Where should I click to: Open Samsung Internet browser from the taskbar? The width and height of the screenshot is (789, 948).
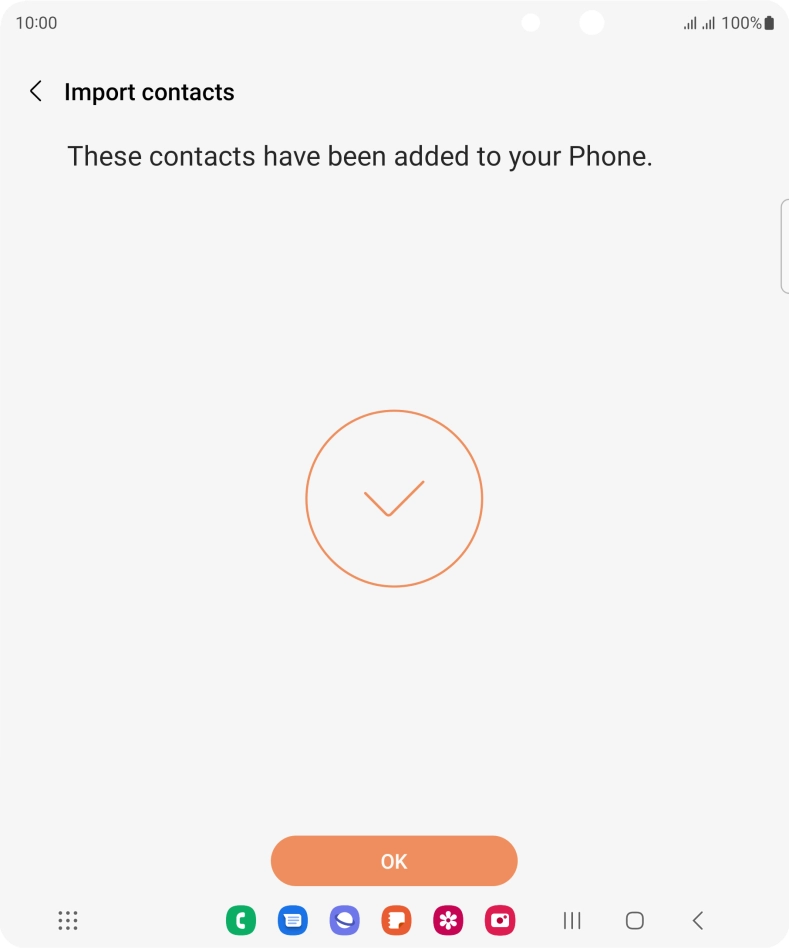click(x=344, y=920)
